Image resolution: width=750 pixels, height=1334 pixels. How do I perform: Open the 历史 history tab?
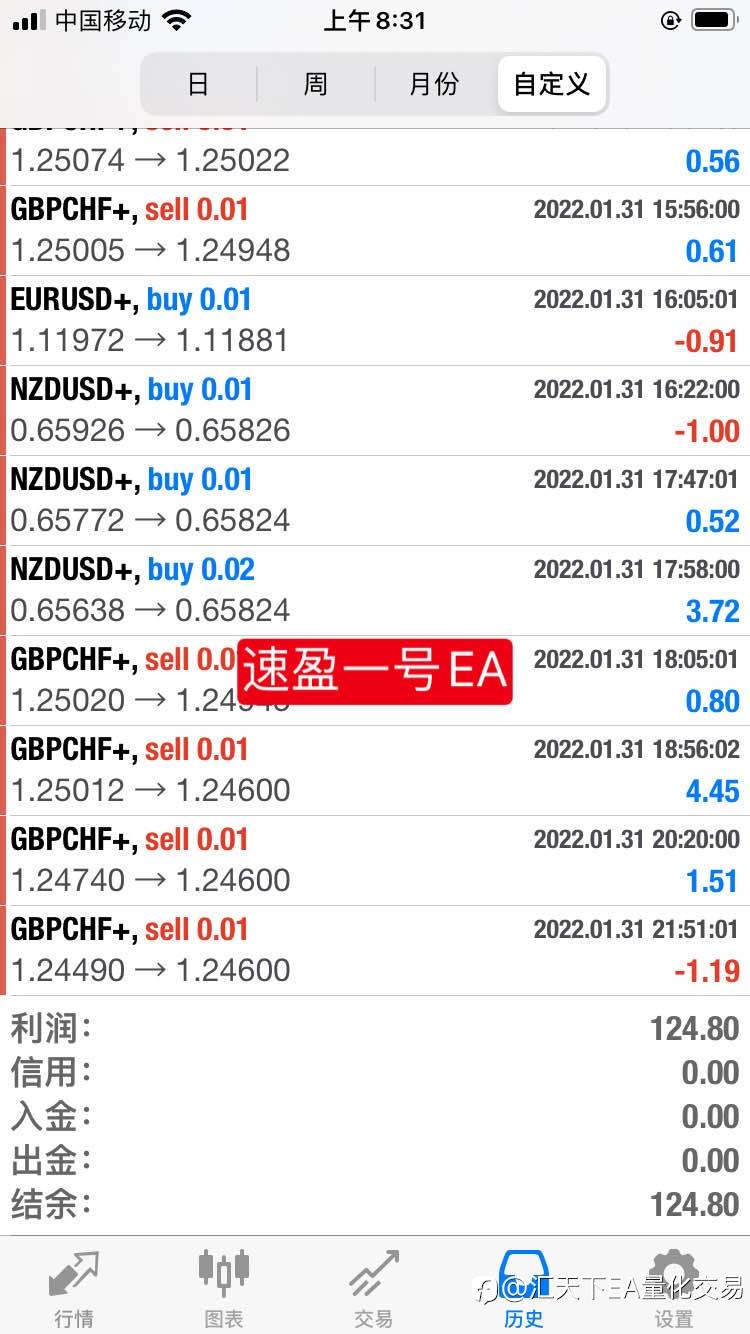click(524, 1288)
